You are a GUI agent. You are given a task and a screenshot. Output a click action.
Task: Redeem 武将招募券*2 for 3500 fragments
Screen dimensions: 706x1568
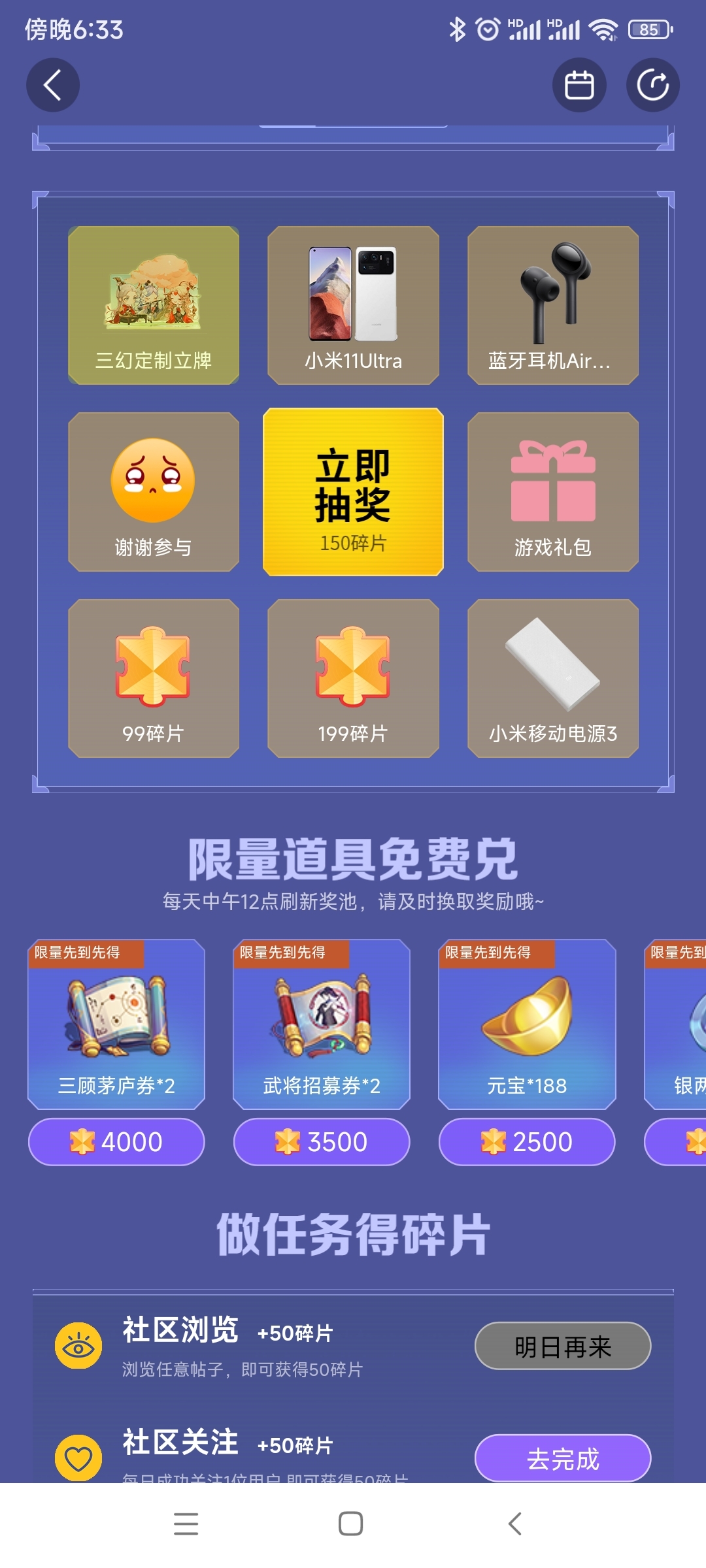(322, 1141)
